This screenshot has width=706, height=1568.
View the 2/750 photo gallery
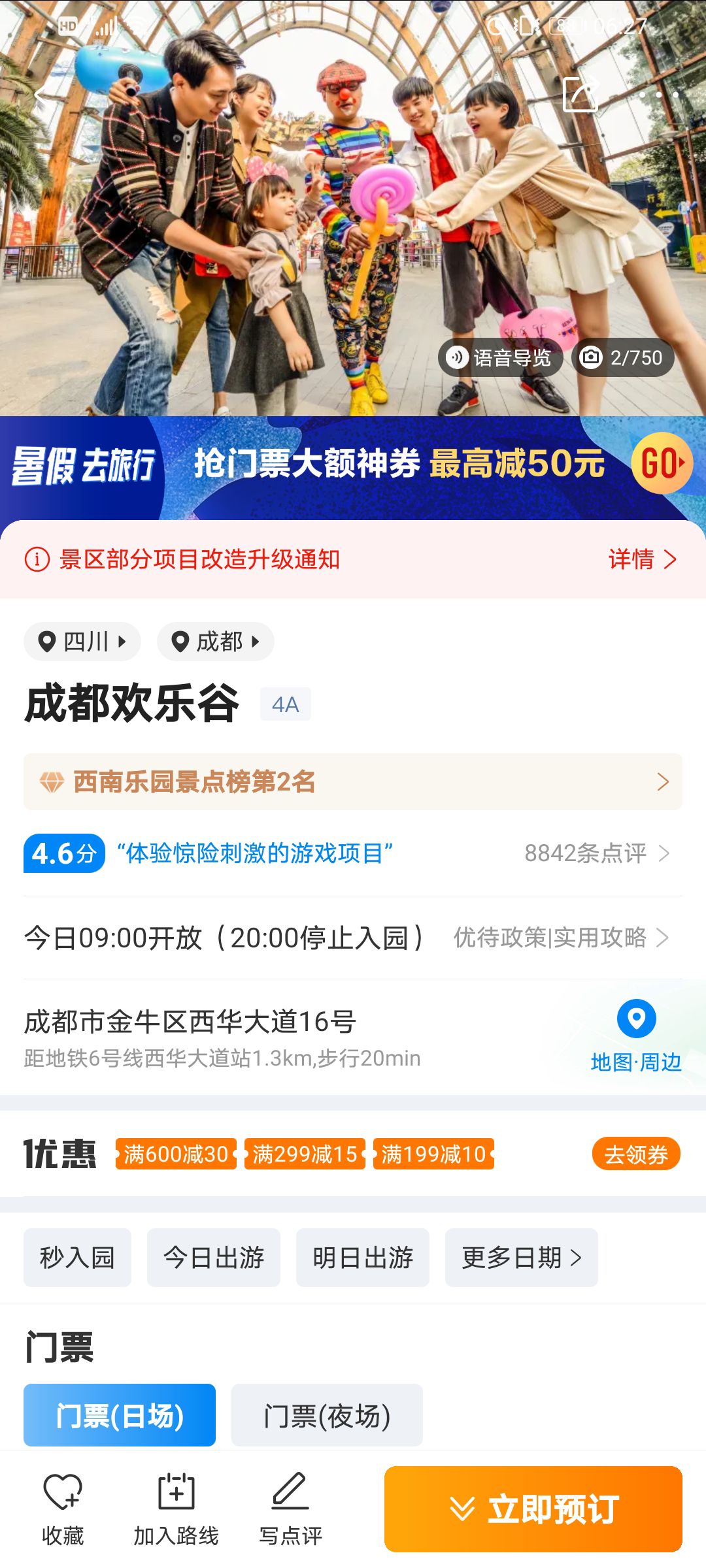tap(622, 357)
